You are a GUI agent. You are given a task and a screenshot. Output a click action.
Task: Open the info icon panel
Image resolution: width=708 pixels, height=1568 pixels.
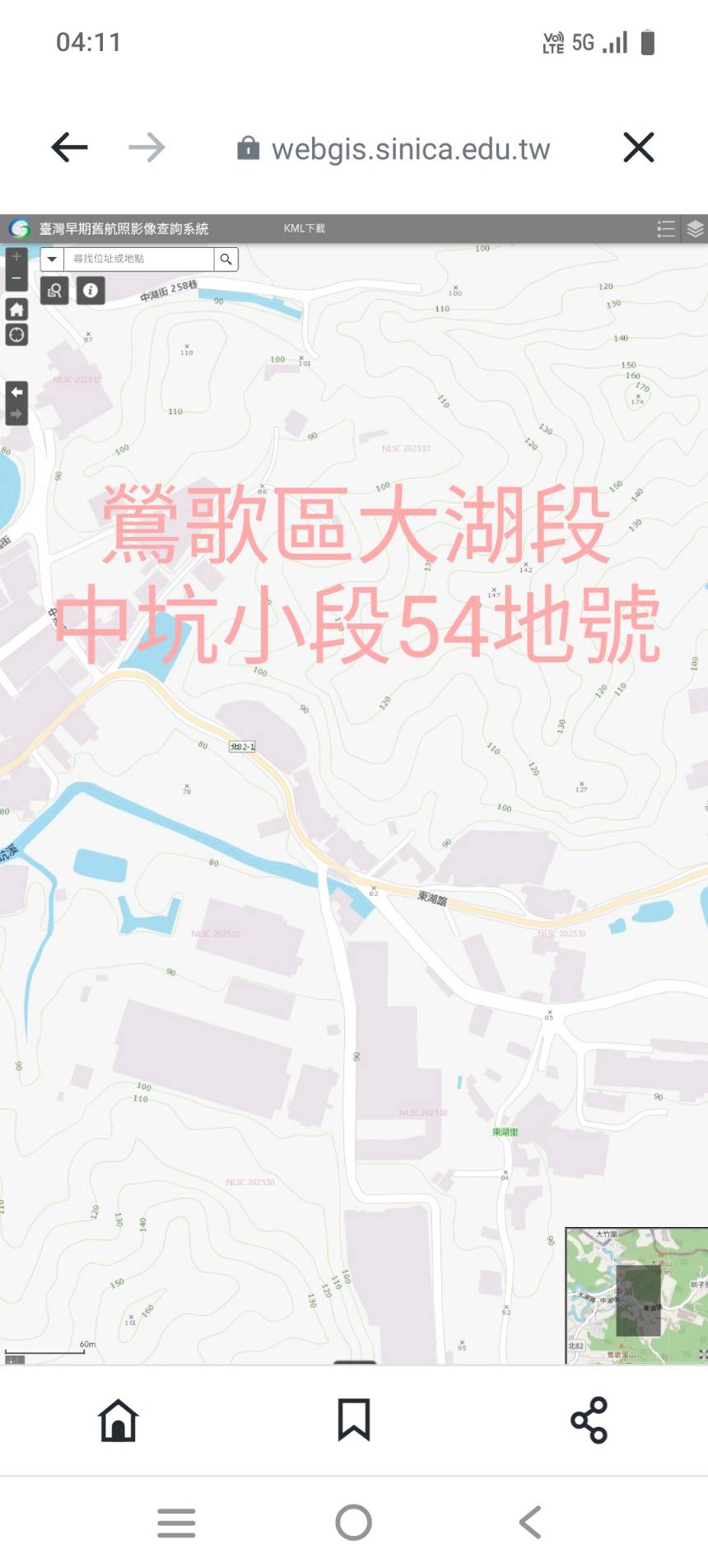click(91, 290)
